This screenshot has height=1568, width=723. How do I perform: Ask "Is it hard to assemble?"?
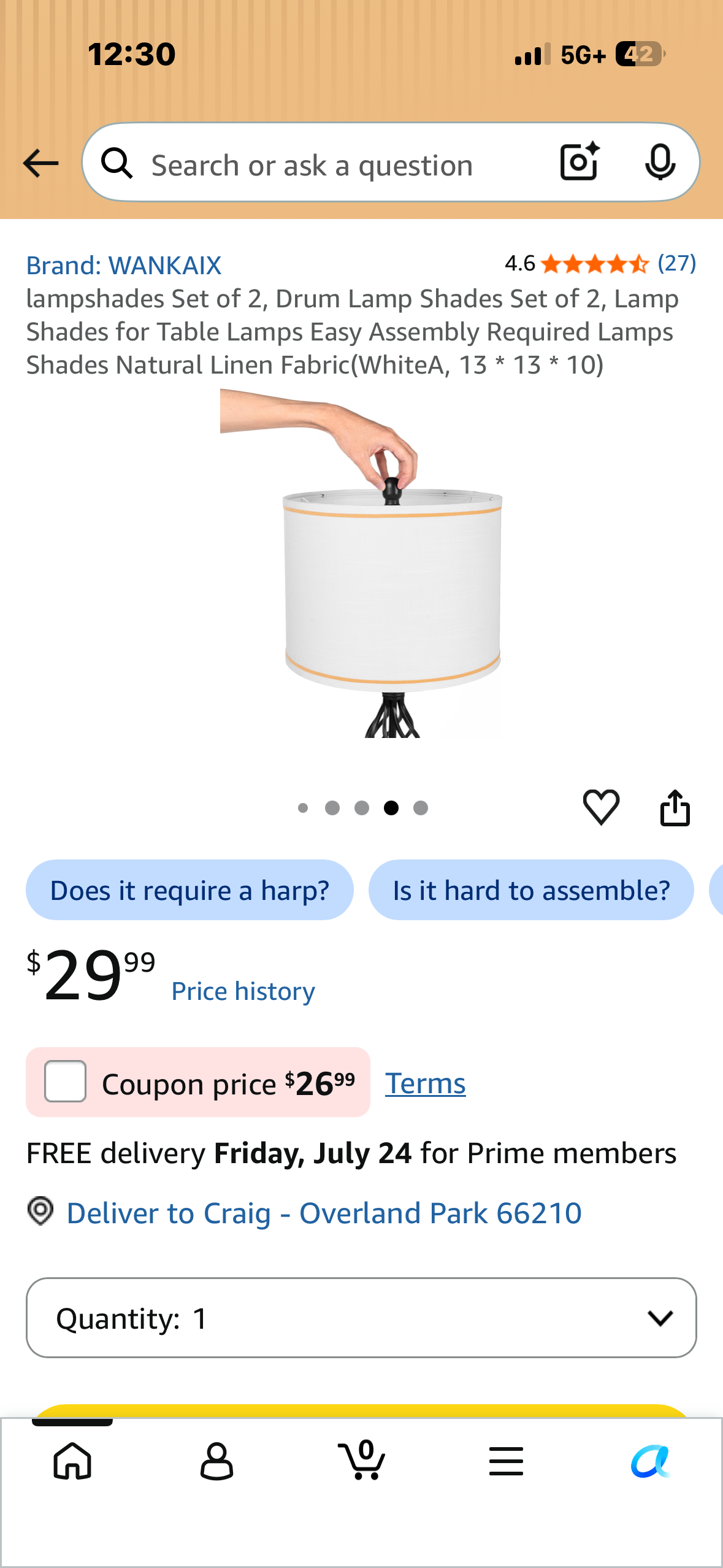(531, 890)
